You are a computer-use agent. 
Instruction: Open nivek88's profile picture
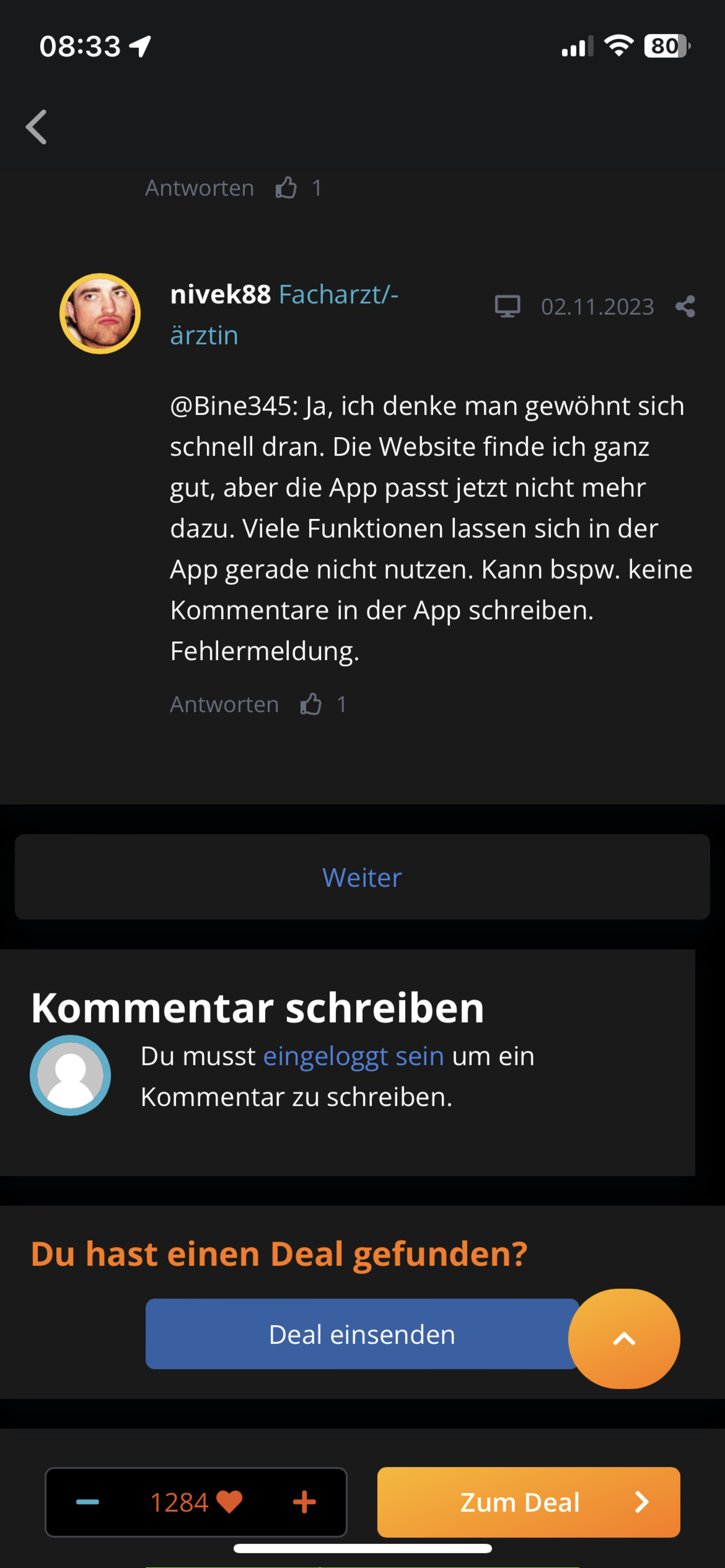pos(100,313)
